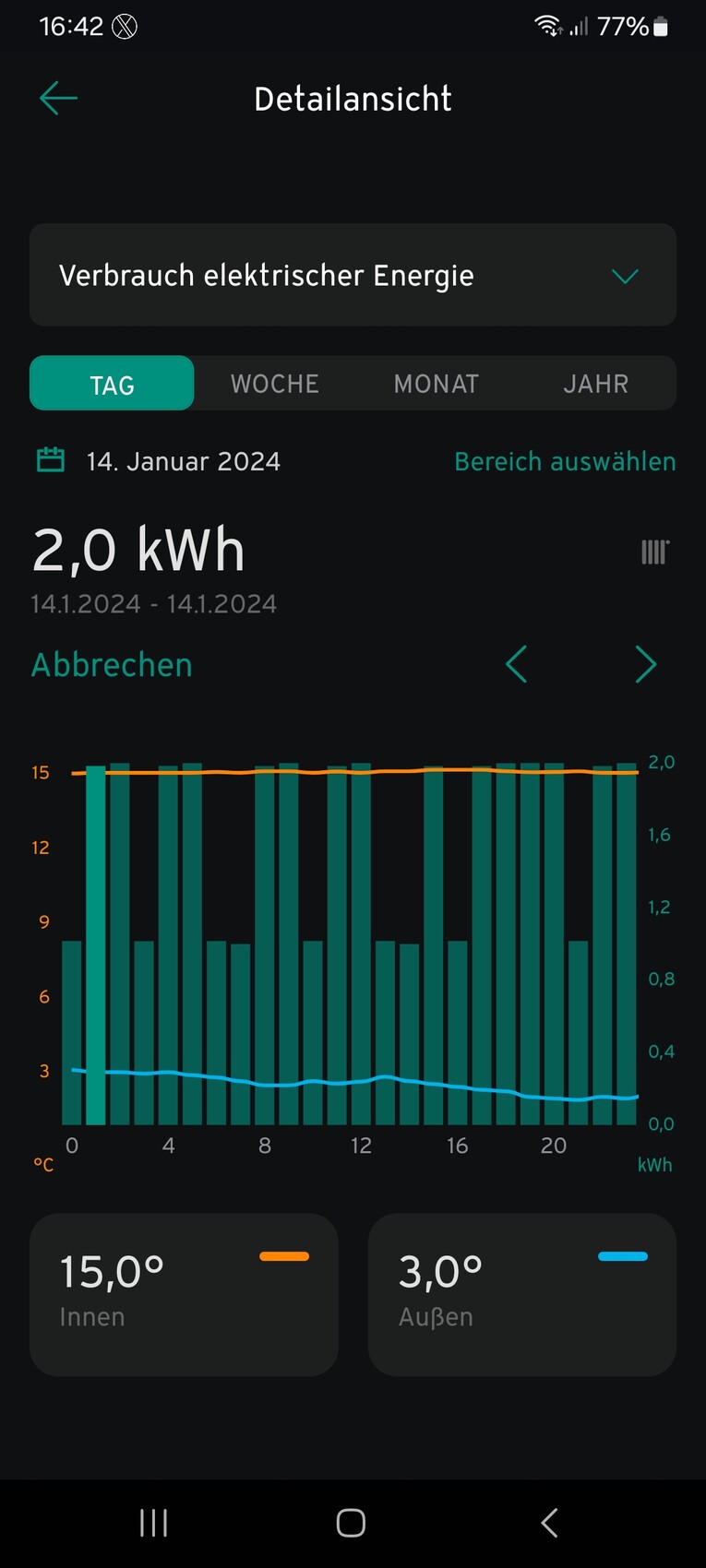Viewport: 706px width, 1568px height.
Task: Tap the Bereich auswählen link
Action: (565, 461)
